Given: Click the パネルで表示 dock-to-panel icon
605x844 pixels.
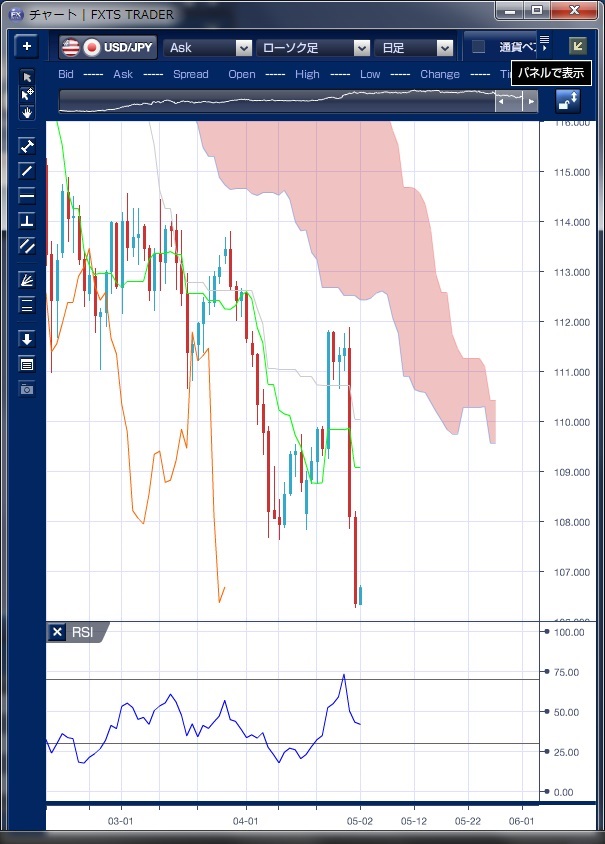Looking at the screenshot, I should (577, 46).
